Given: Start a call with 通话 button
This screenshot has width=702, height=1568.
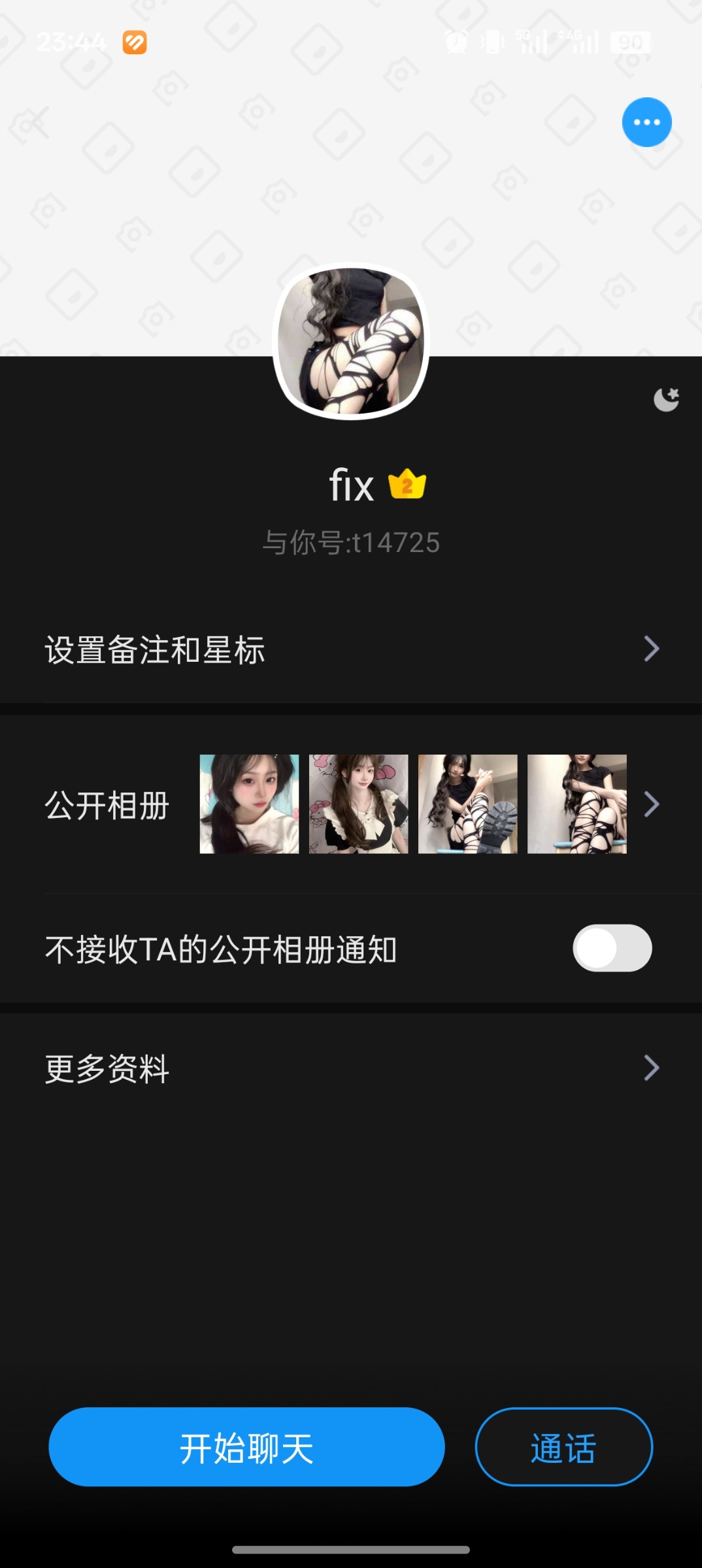Looking at the screenshot, I should (563, 1447).
